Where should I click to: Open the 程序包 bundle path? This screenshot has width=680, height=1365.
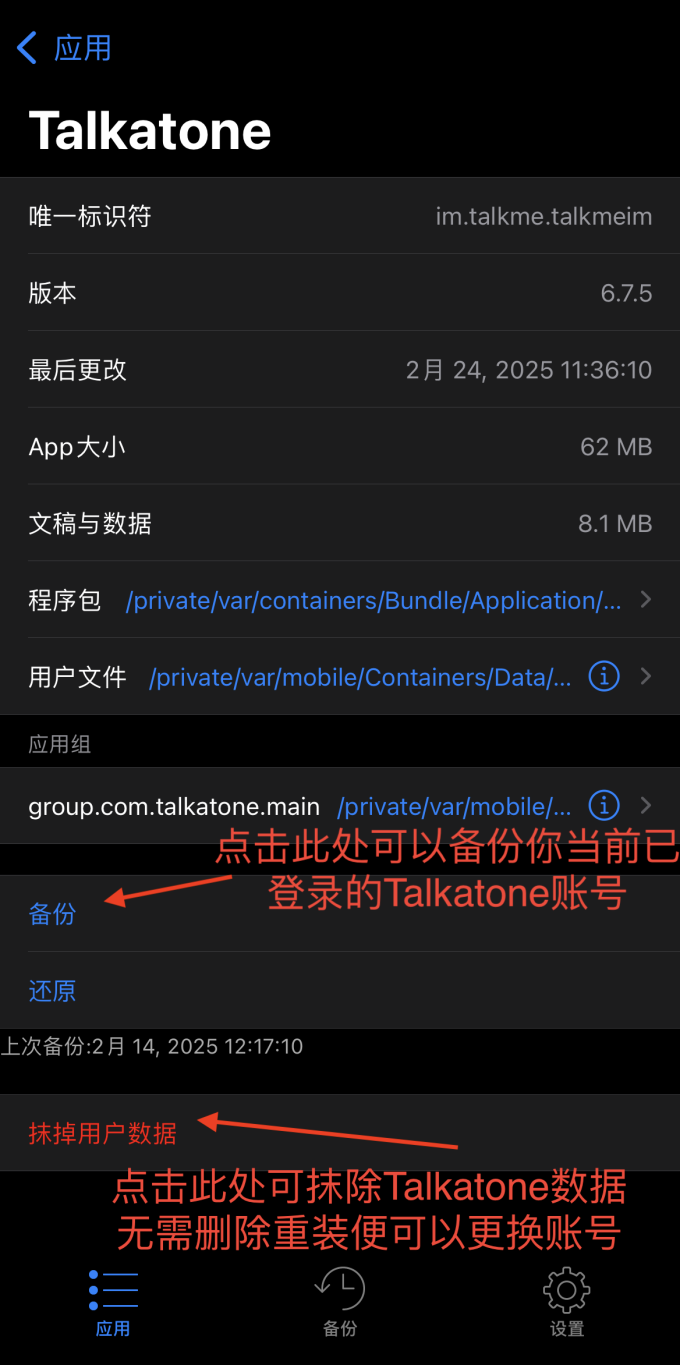click(x=340, y=600)
